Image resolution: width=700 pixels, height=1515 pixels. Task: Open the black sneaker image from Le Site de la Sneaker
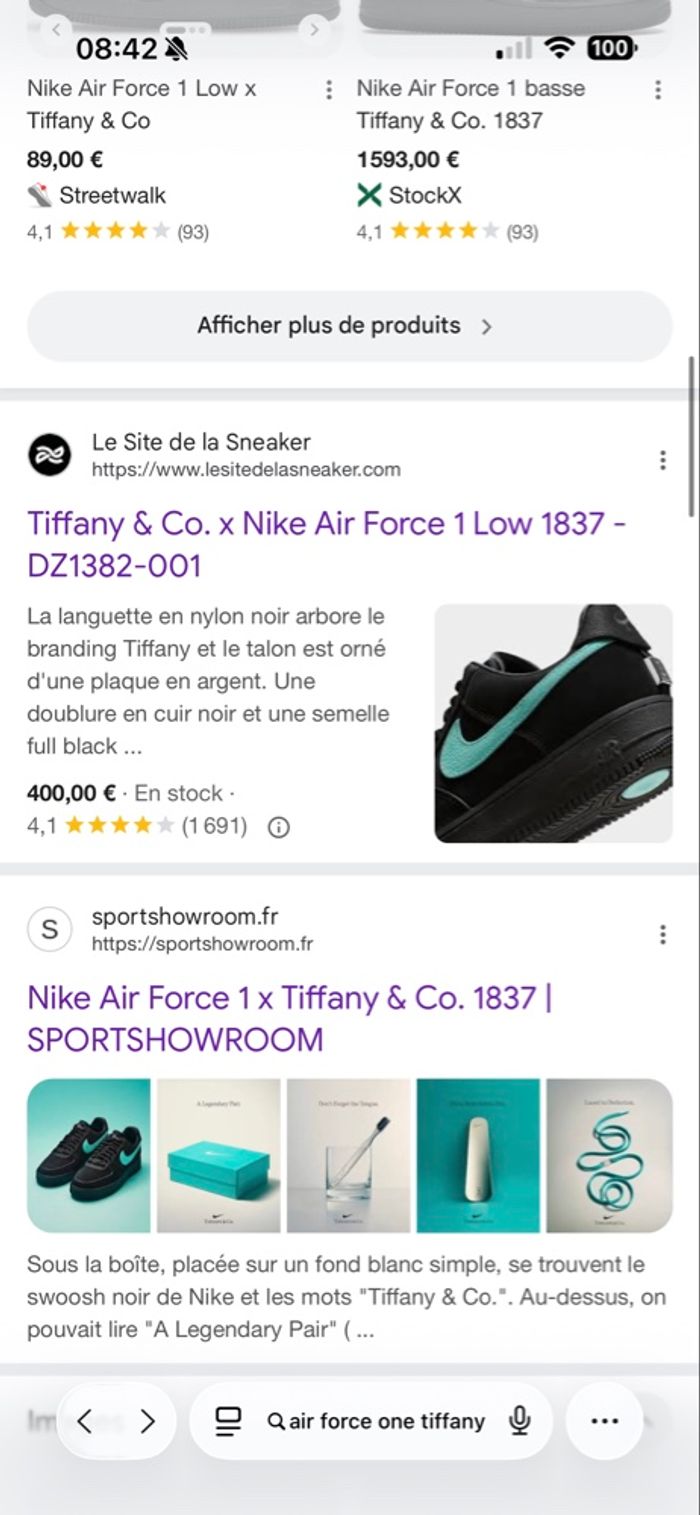pyautogui.click(x=553, y=723)
